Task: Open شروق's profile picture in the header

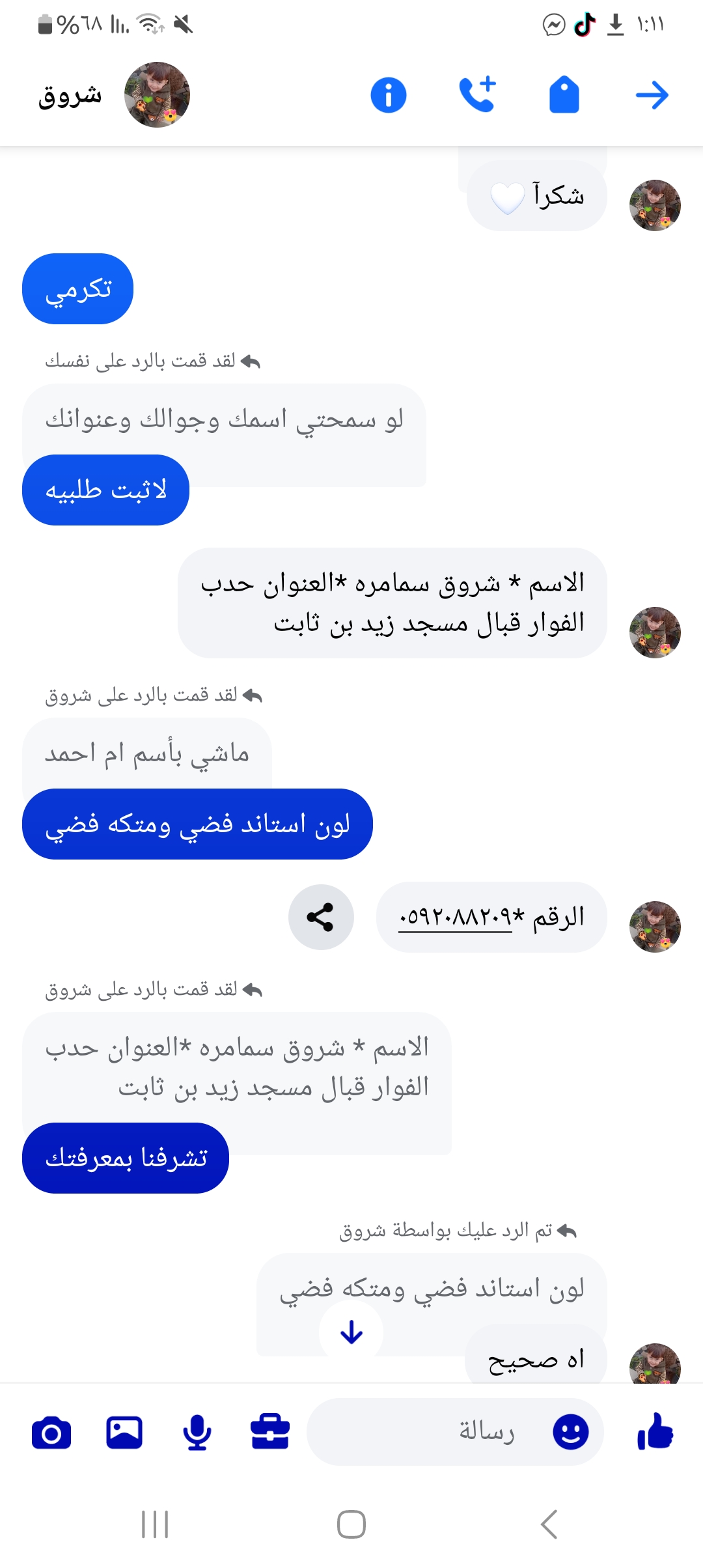Action: (x=157, y=95)
